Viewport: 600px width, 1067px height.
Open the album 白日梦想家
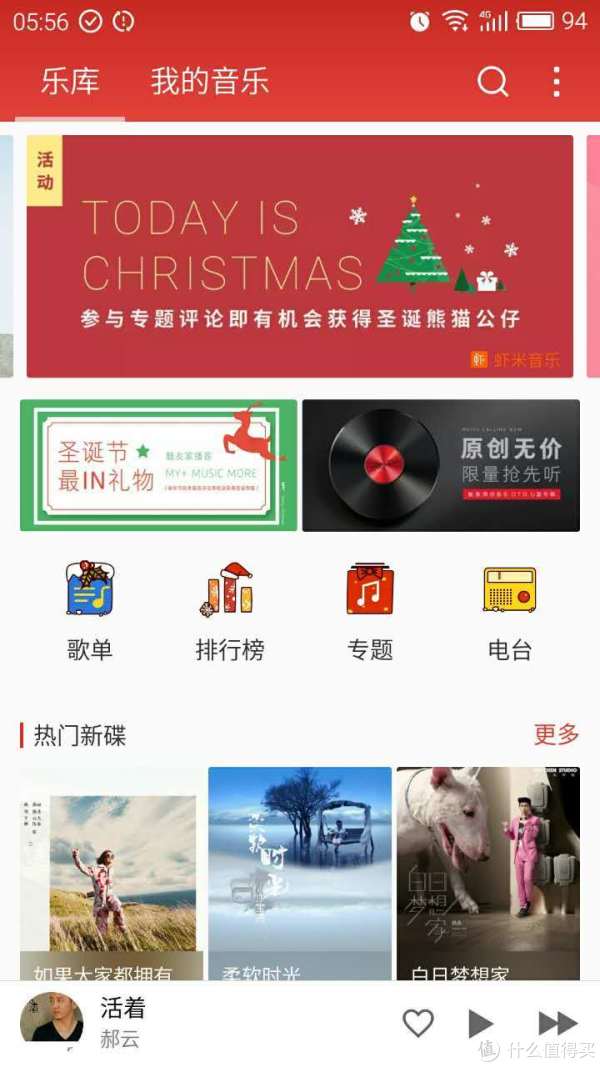click(x=488, y=874)
